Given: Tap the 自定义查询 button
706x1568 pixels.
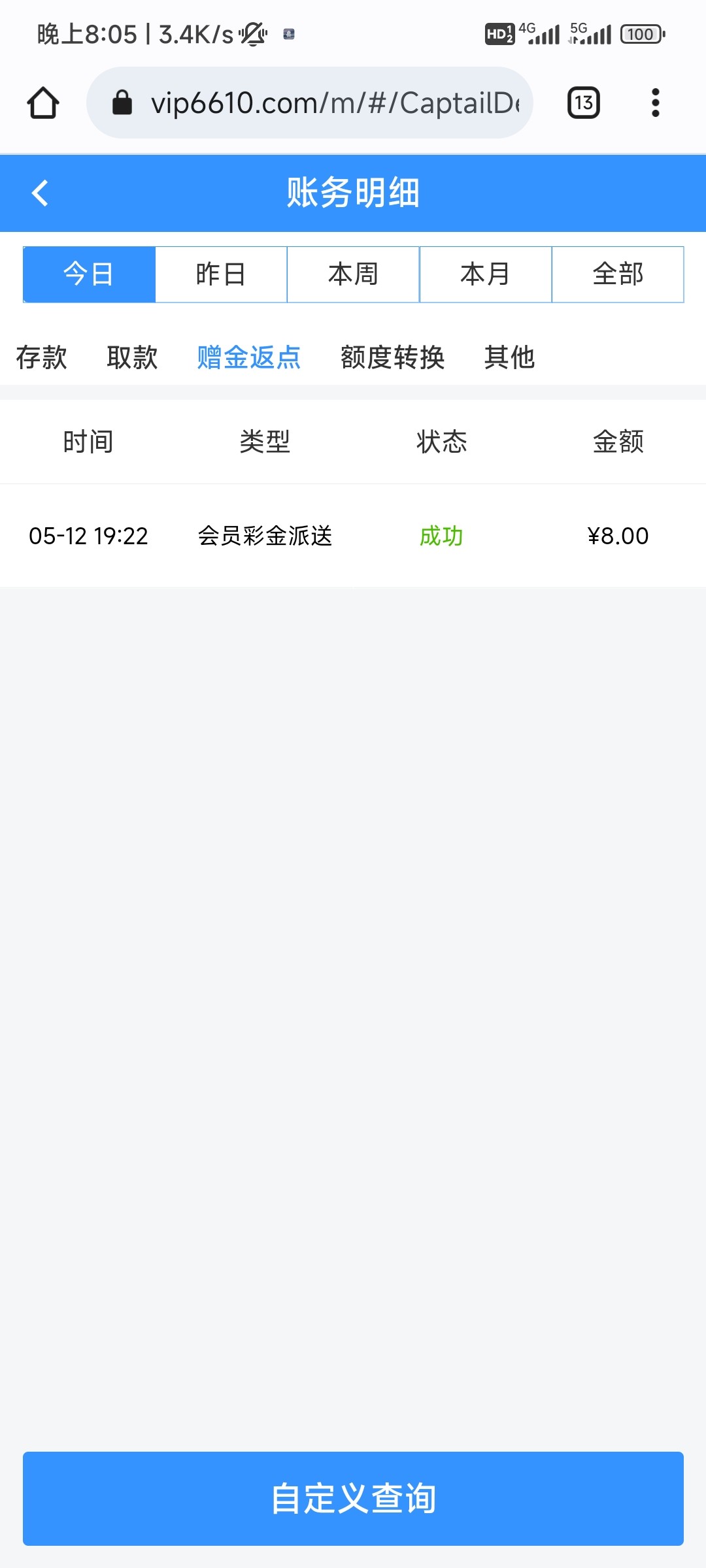Looking at the screenshot, I should point(353,1498).
